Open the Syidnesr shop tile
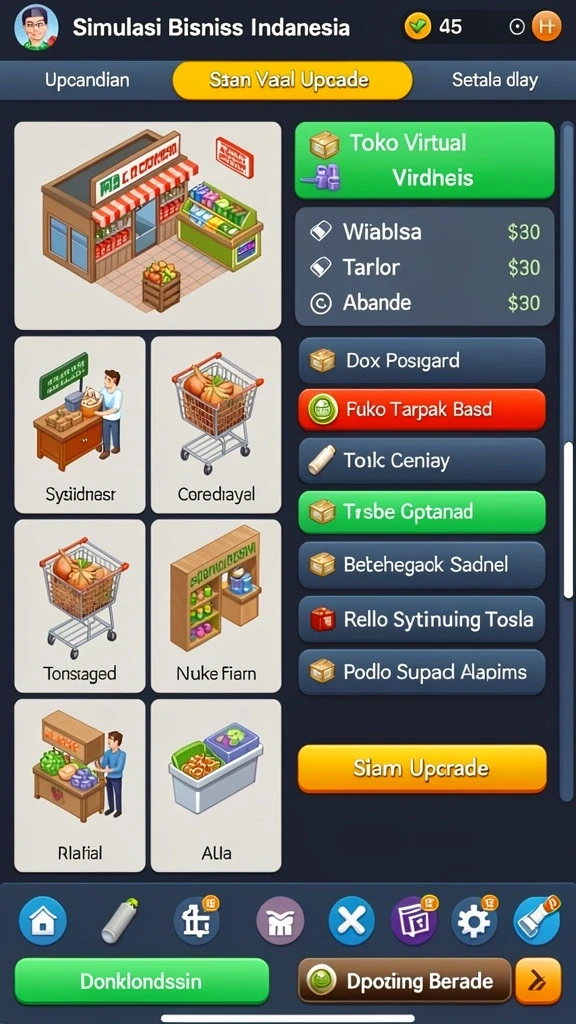 80,424
